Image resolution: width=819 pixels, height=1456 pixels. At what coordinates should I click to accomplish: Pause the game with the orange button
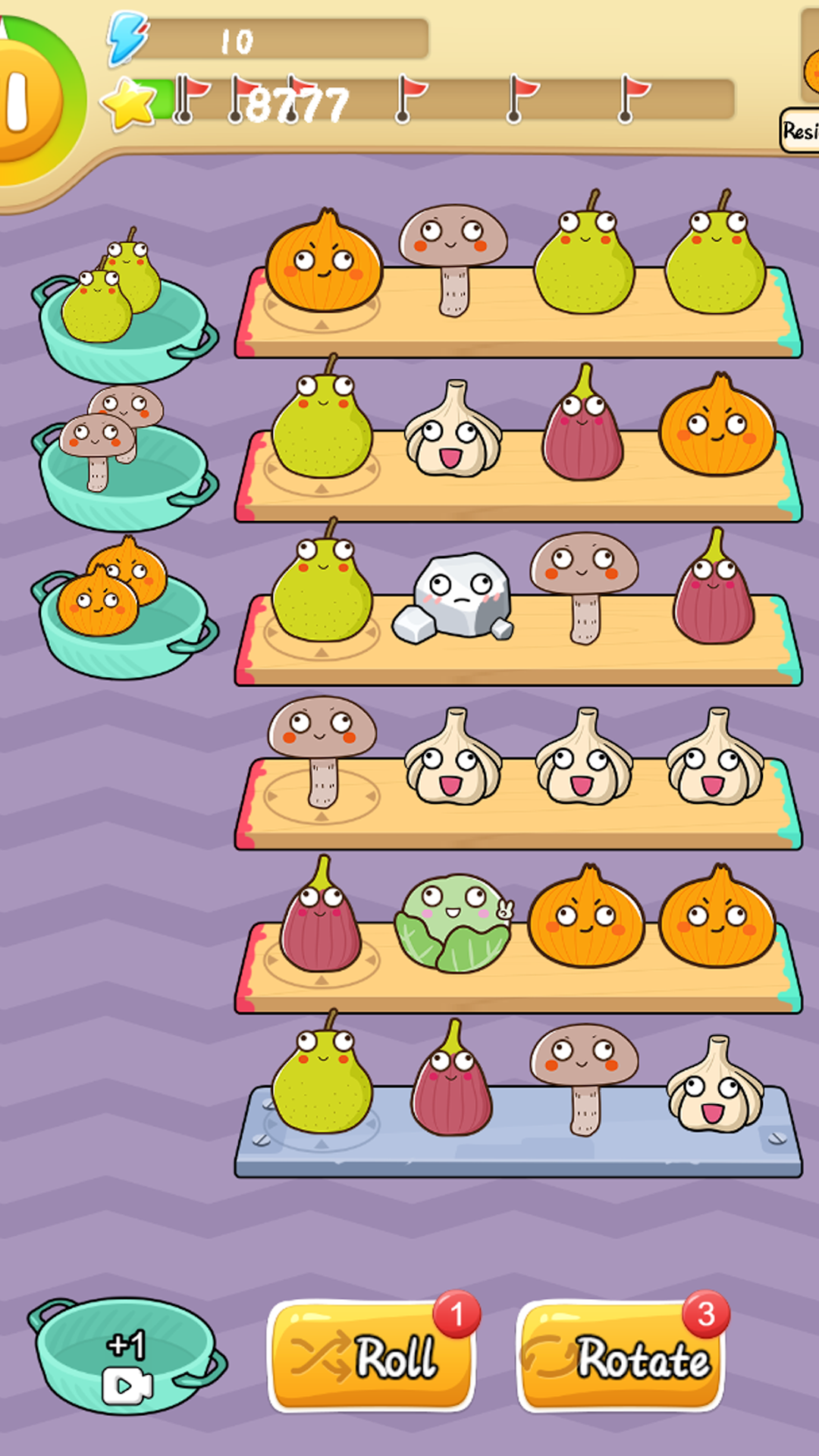pos(27,100)
